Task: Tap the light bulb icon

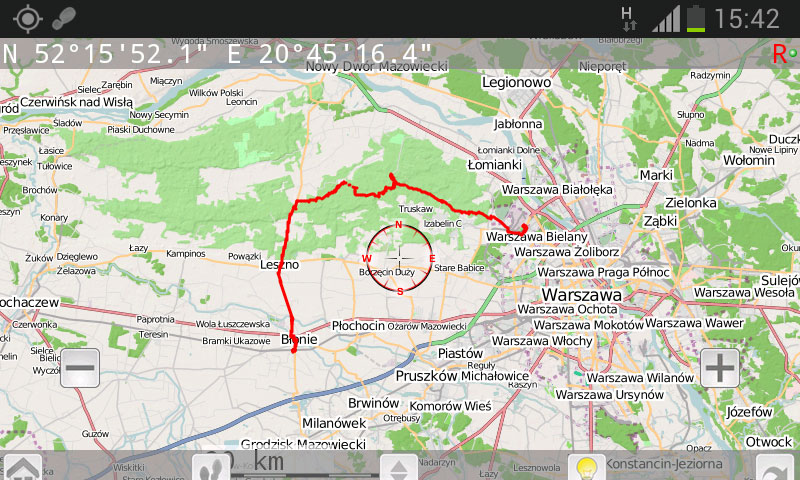Action: [586, 468]
